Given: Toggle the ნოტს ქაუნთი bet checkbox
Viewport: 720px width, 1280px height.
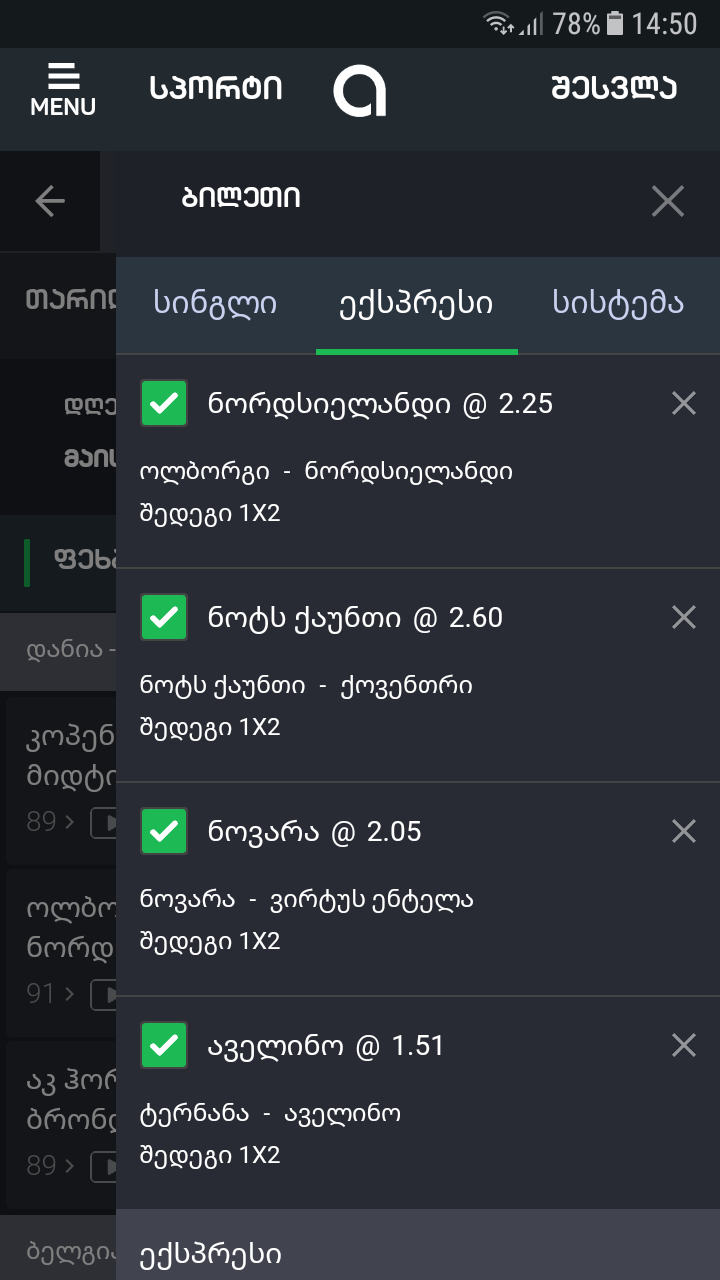Looking at the screenshot, I should click(164, 617).
